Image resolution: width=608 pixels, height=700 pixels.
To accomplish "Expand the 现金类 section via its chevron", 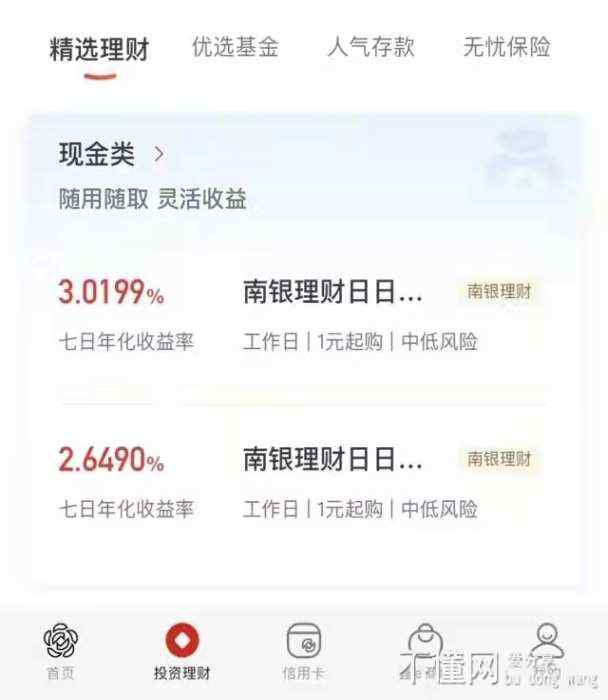I will pos(158,154).
